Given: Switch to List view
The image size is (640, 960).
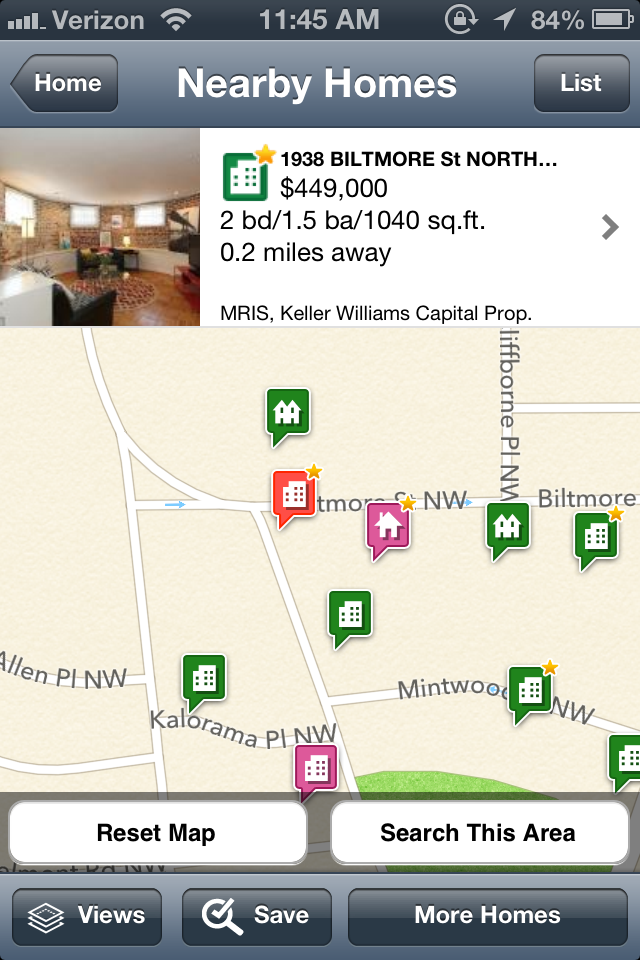Looking at the screenshot, I should 580,84.
